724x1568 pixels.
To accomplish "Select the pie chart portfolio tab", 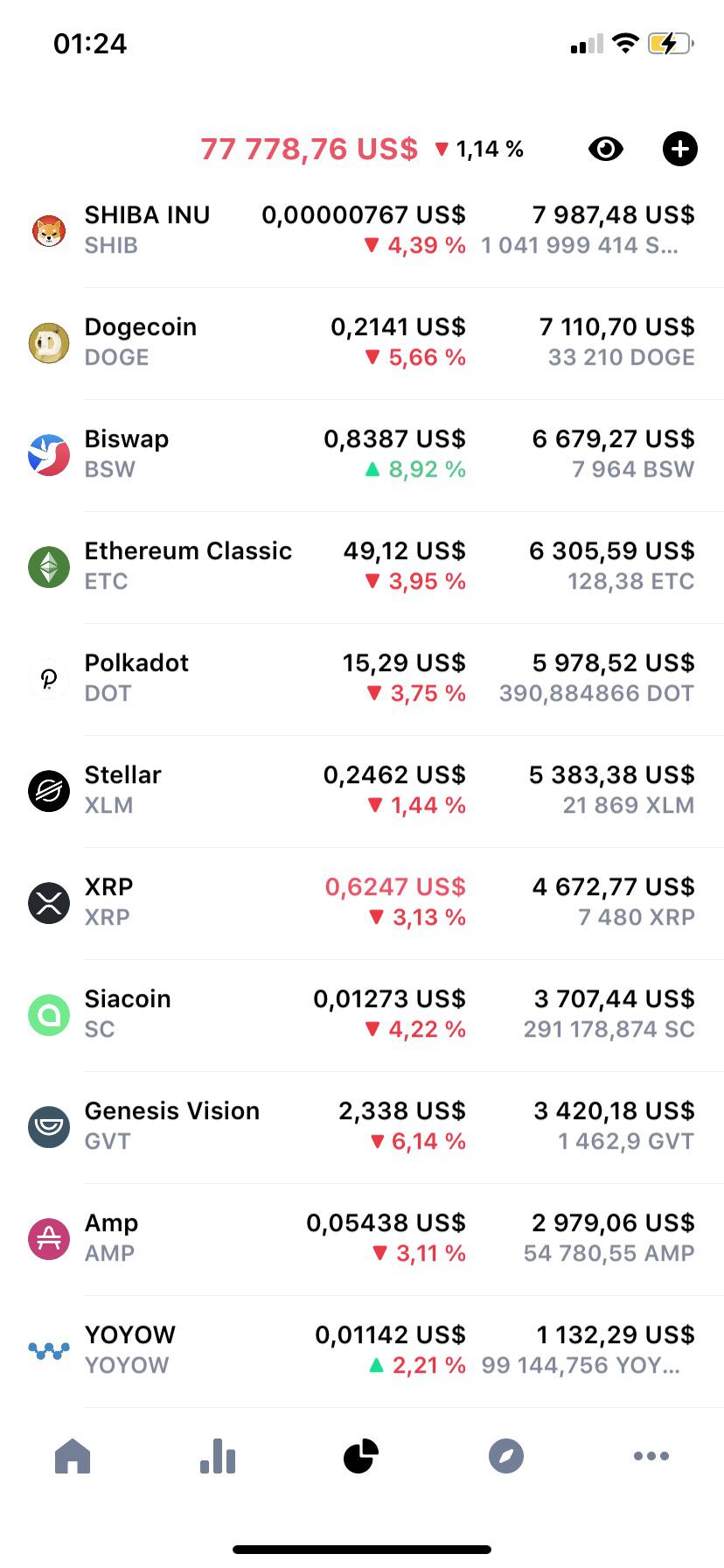I will click(362, 1456).
